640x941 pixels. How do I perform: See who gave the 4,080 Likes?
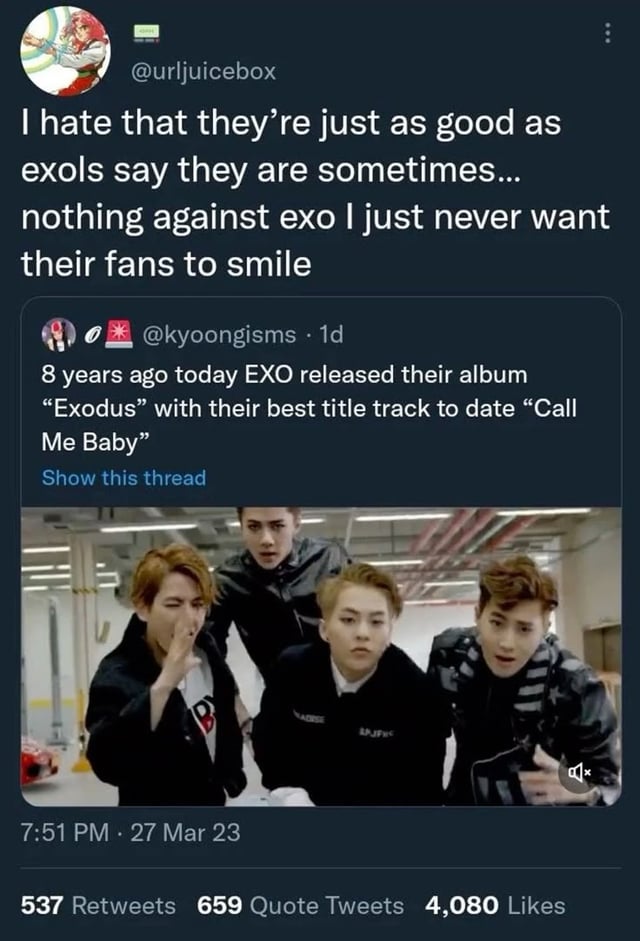coord(494,906)
